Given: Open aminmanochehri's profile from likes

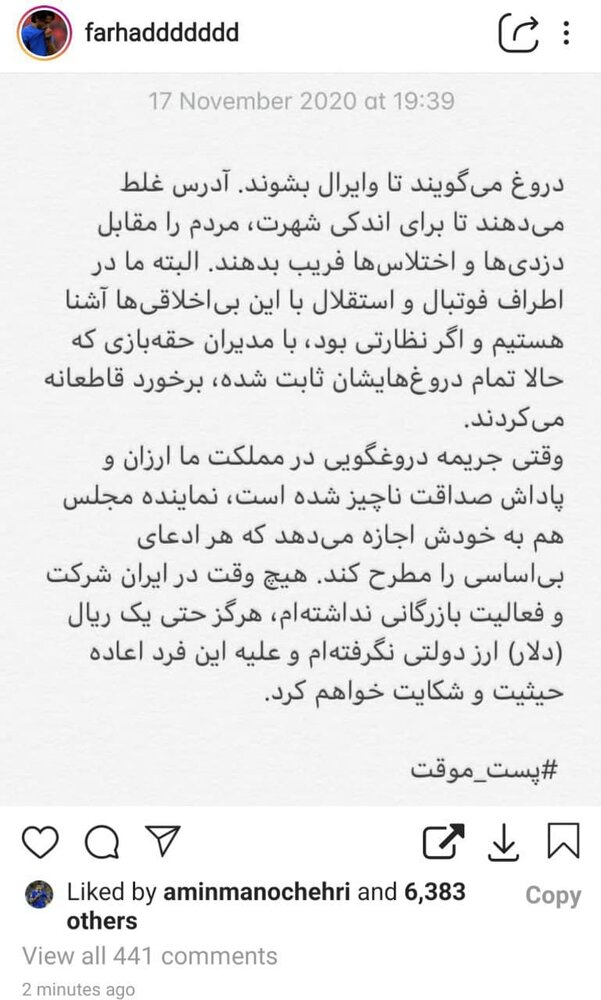Looking at the screenshot, I should pos(256,892).
